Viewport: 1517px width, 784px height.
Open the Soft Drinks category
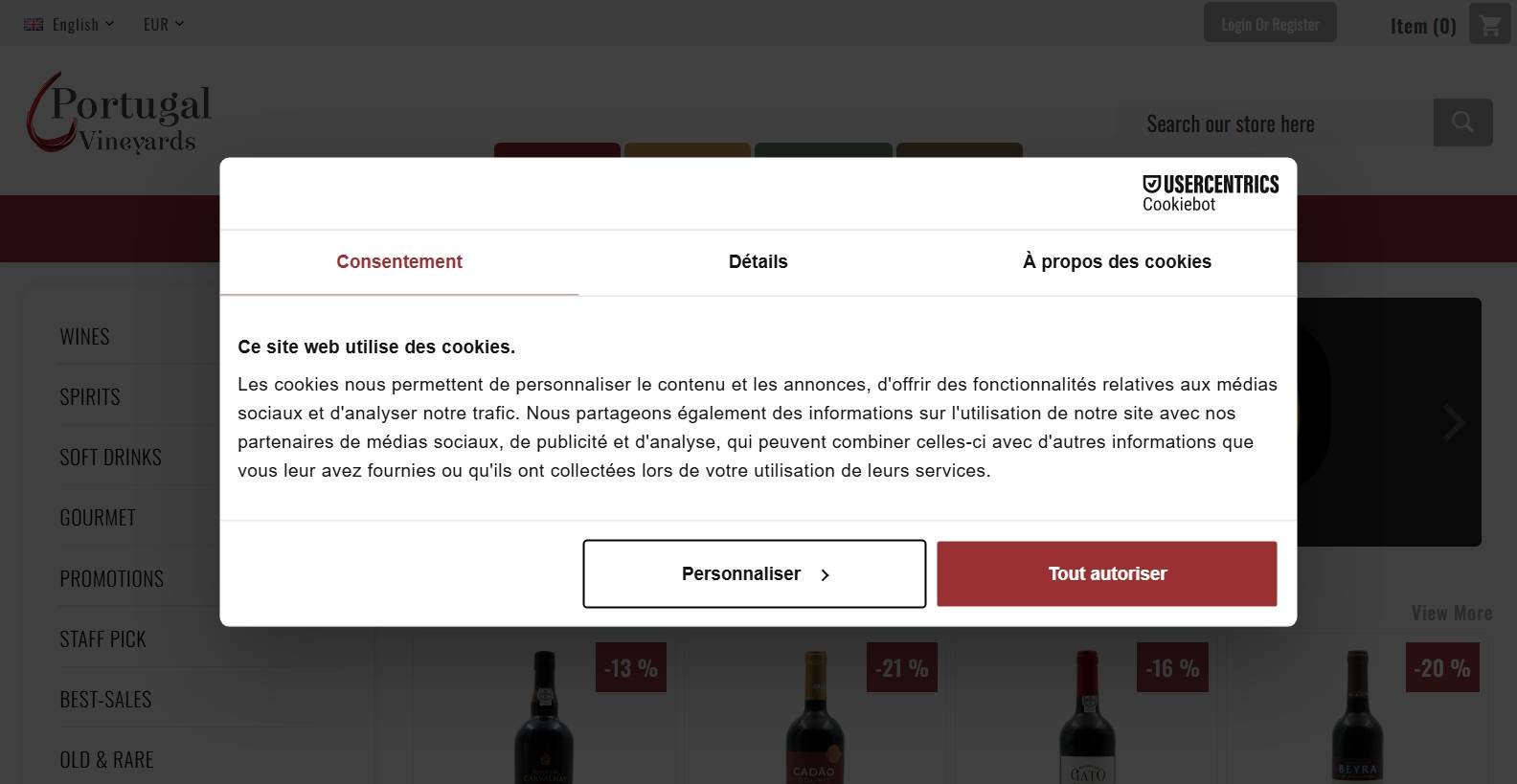[110, 457]
